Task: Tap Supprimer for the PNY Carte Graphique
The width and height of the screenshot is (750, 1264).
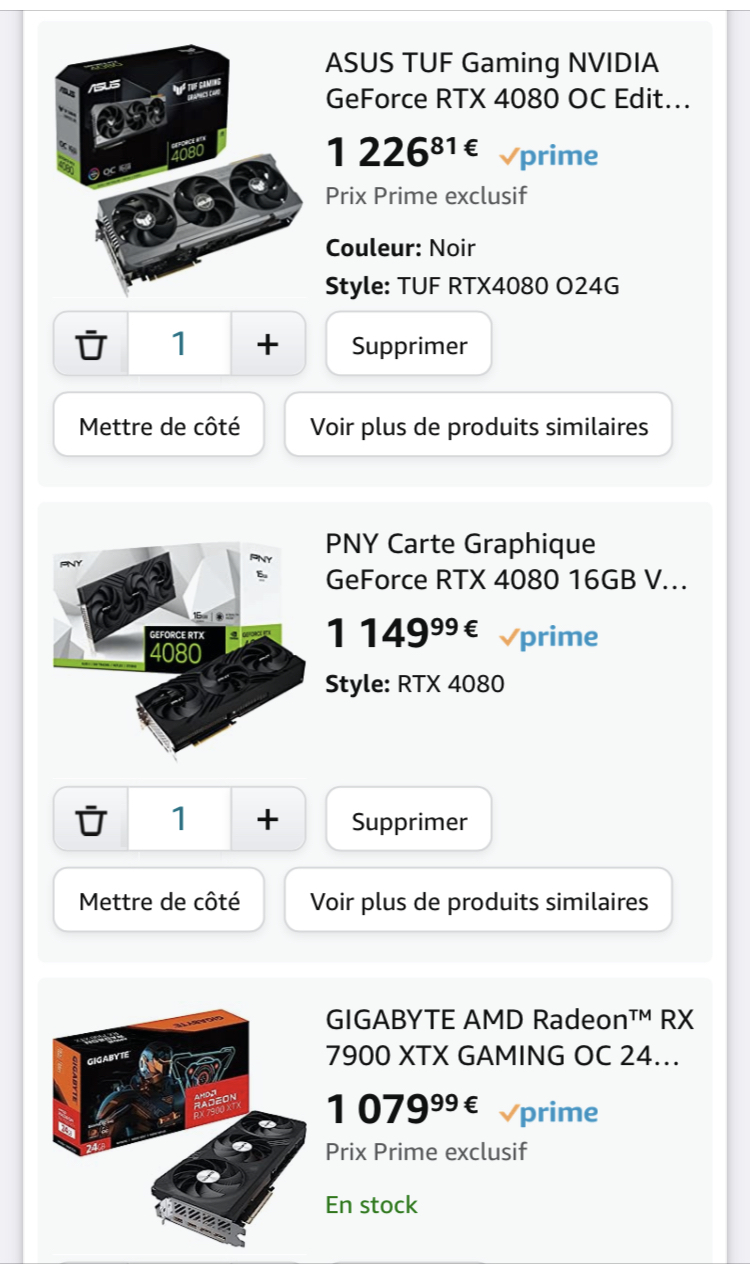Action: coord(409,821)
